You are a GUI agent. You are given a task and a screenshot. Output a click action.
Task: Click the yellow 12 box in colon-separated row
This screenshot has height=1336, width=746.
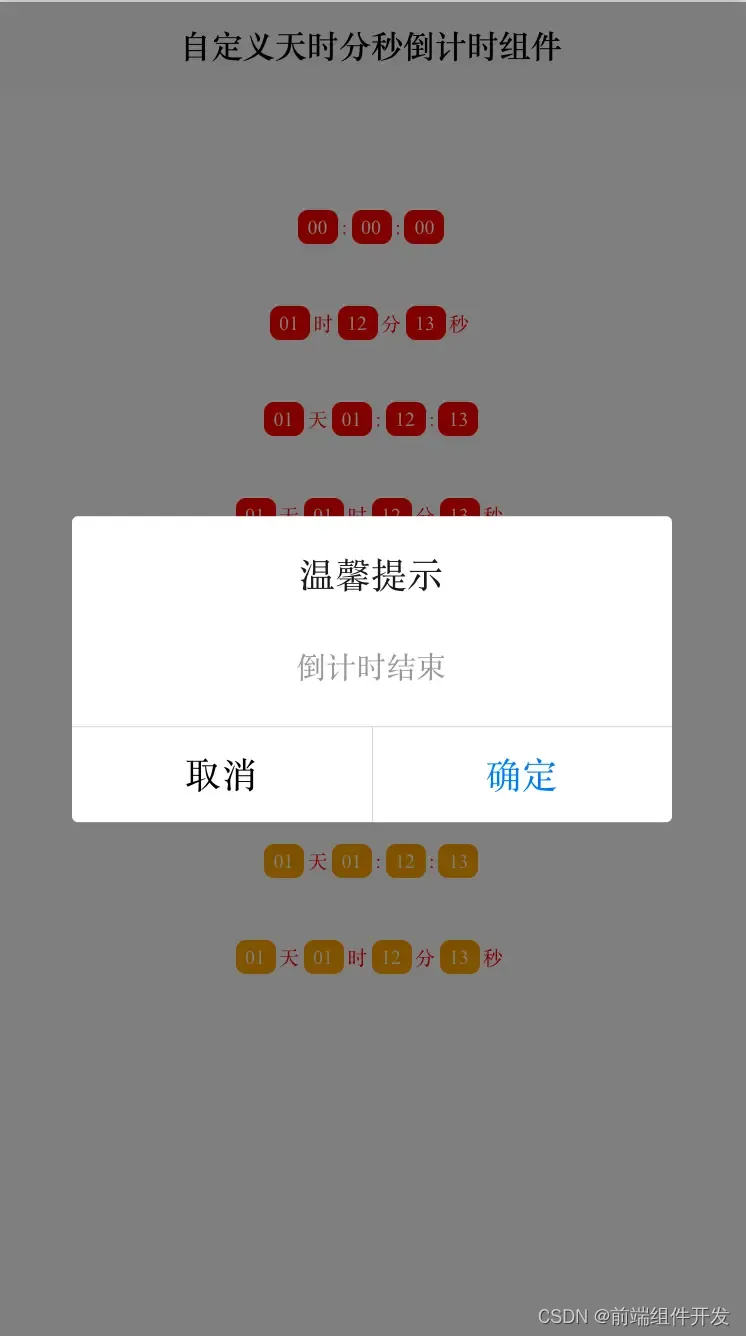point(405,861)
